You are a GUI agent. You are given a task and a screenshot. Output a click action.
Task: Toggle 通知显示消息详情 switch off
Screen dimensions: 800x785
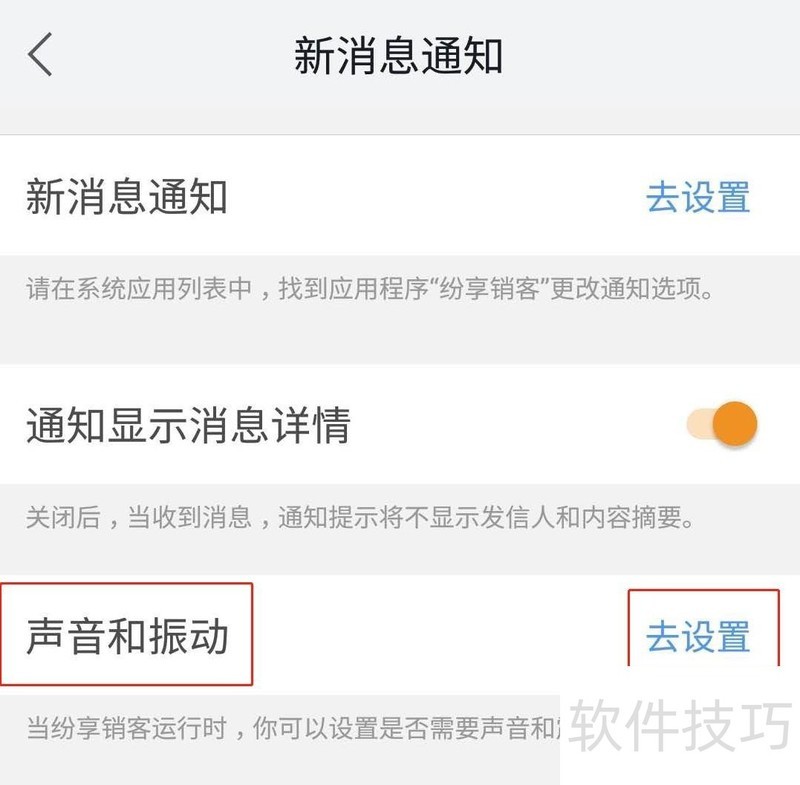click(x=722, y=425)
